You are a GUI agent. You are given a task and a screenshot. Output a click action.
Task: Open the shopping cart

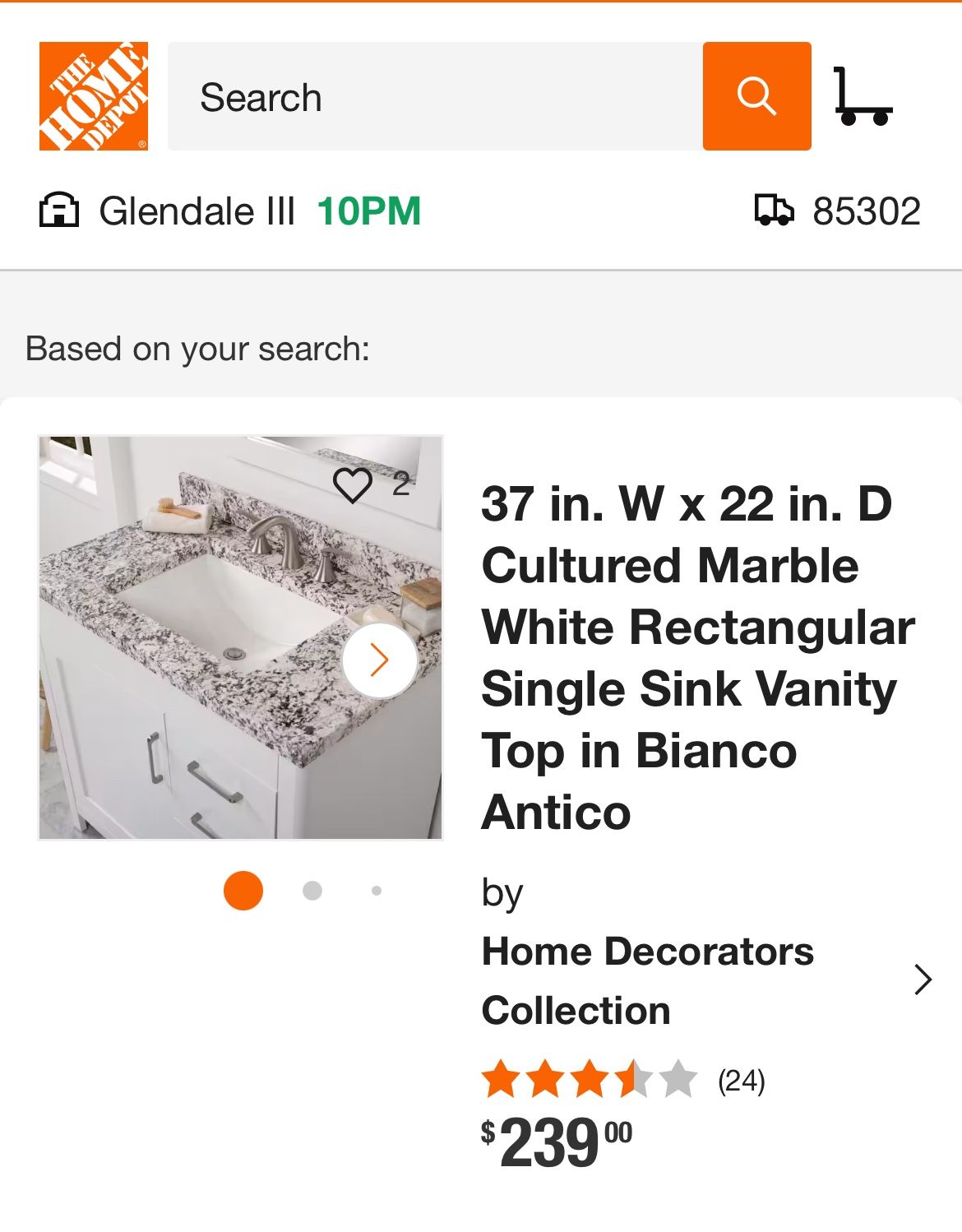pyautogui.click(x=862, y=96)
